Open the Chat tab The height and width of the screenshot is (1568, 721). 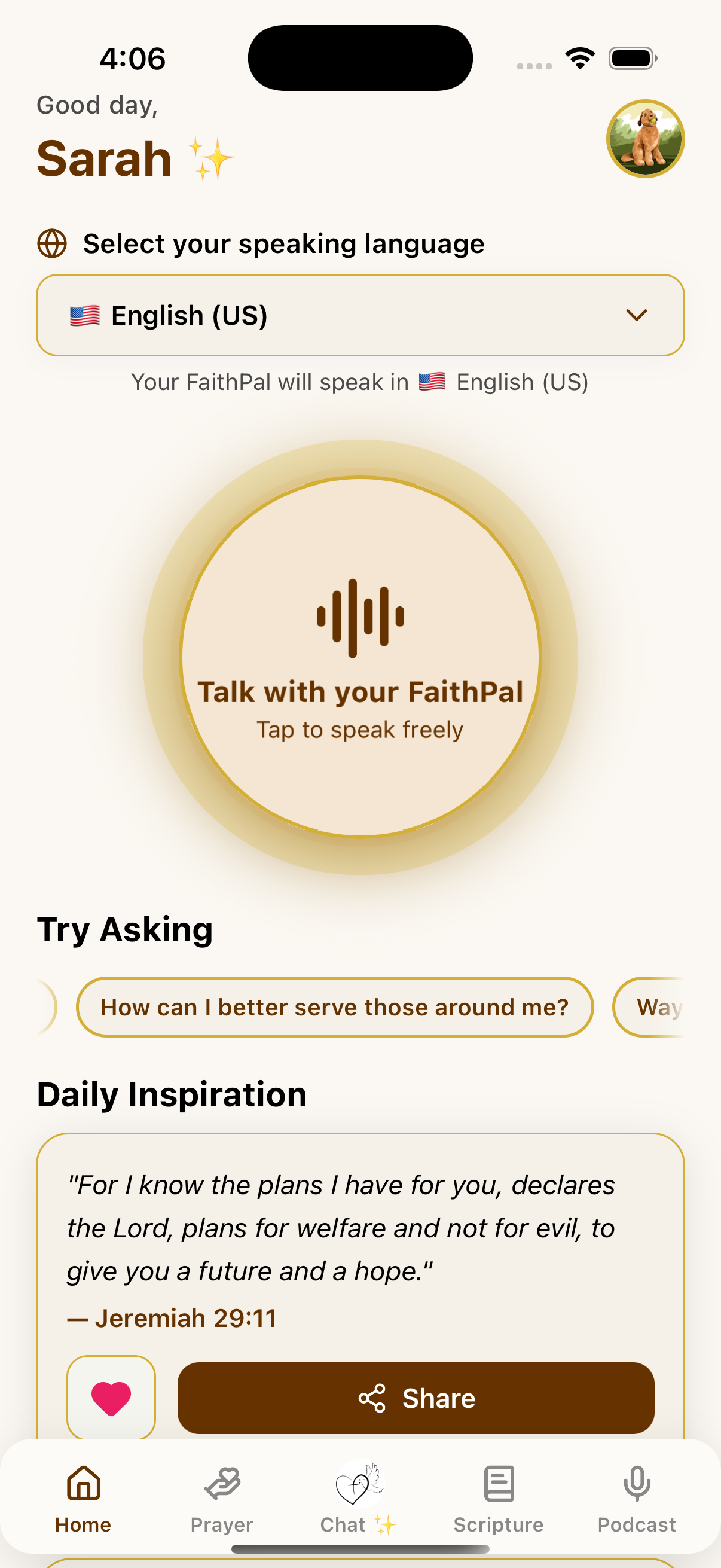tap(359, 1498)
